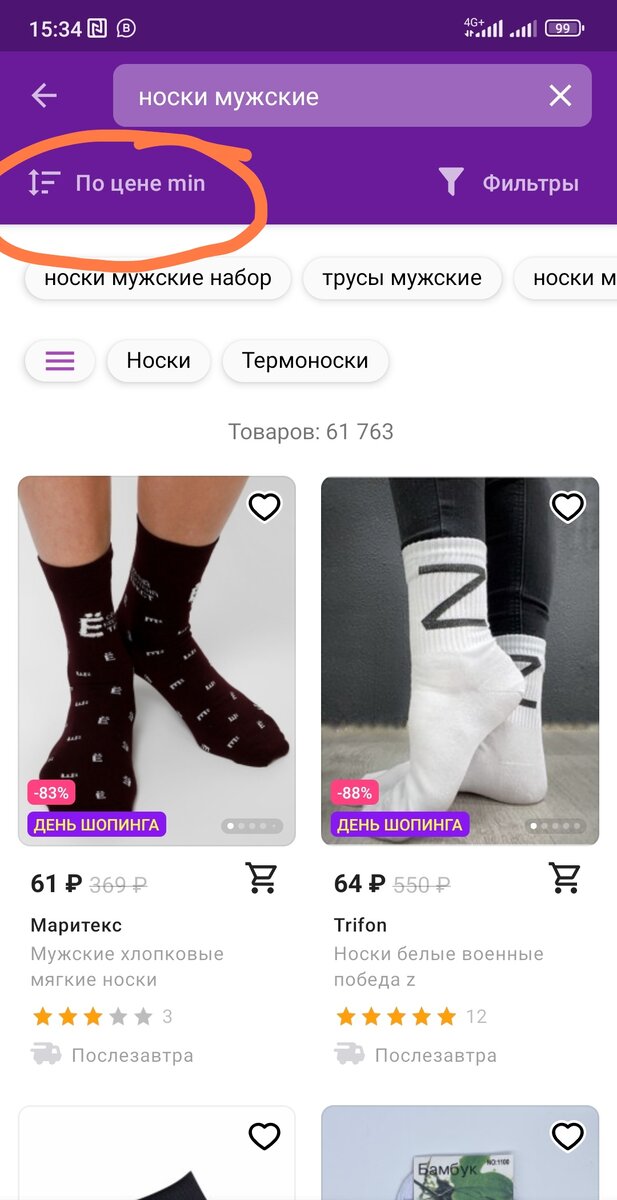Add Trifon socks to cart

pos(565,878)
